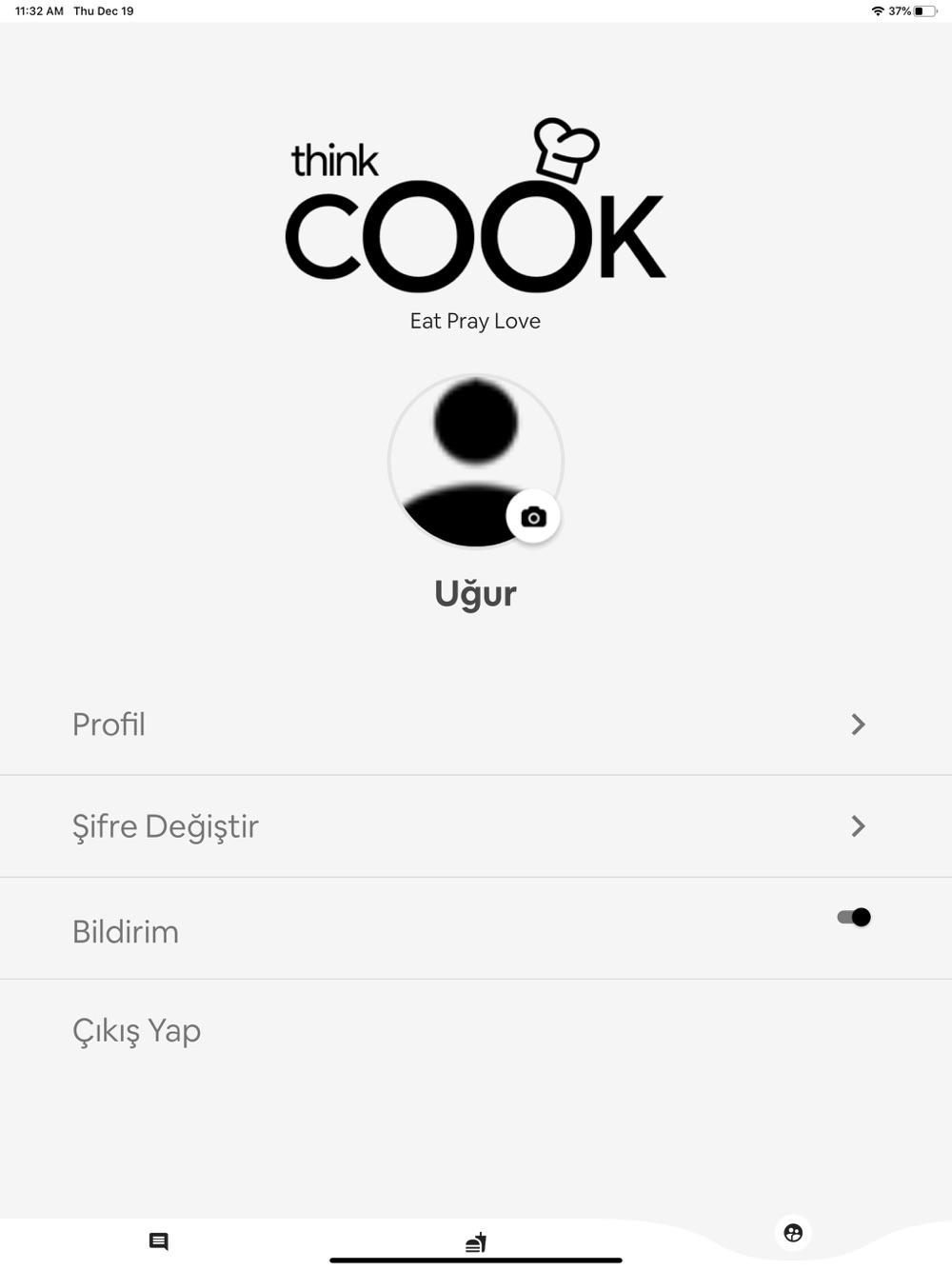This screenshot has height=1270, width=952.
Task: Open Şifre Değiştir to change password
Action: pos(474,826)
